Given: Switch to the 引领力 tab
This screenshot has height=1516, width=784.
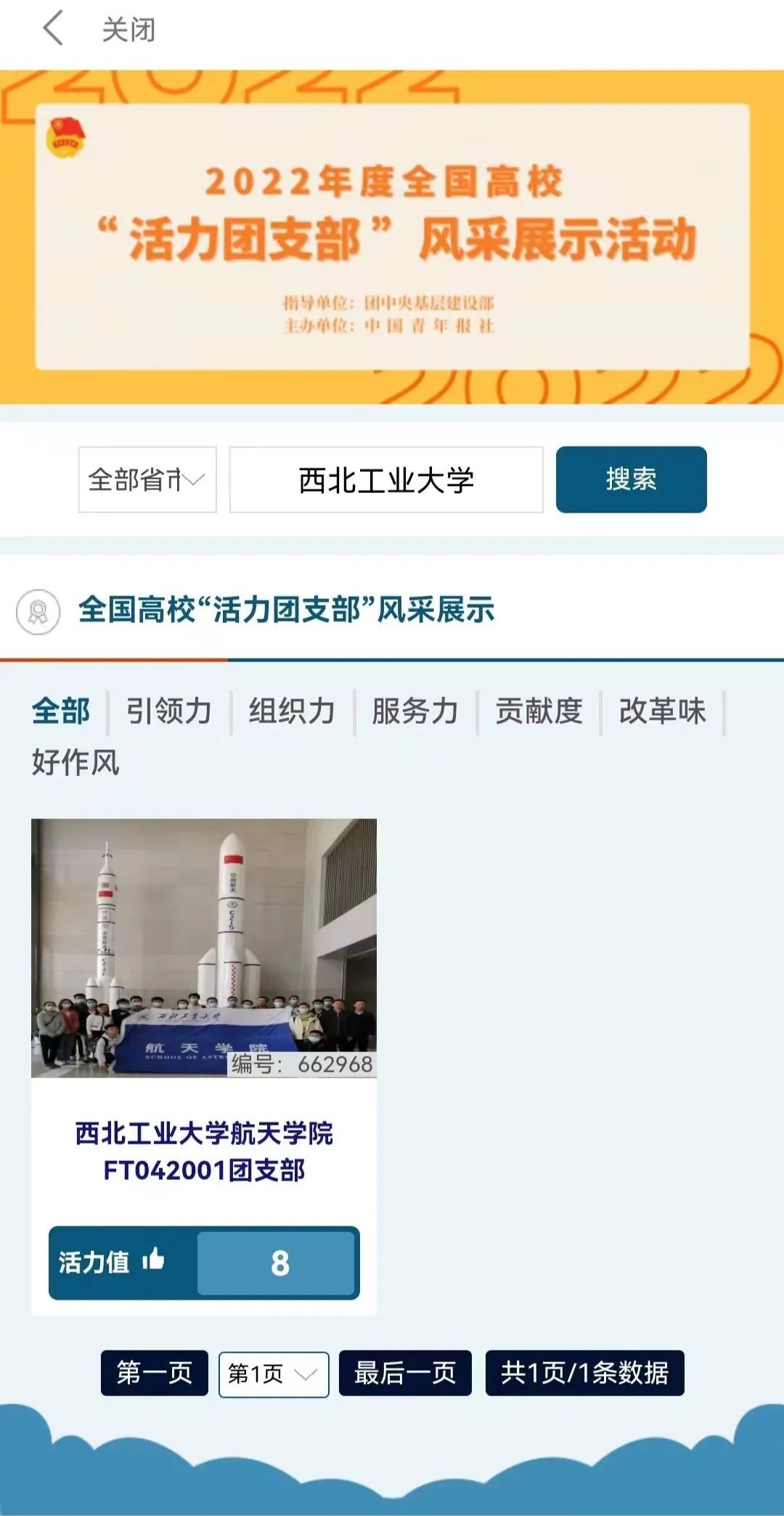Looking at the screenshot, I should (x=168, y=711).
